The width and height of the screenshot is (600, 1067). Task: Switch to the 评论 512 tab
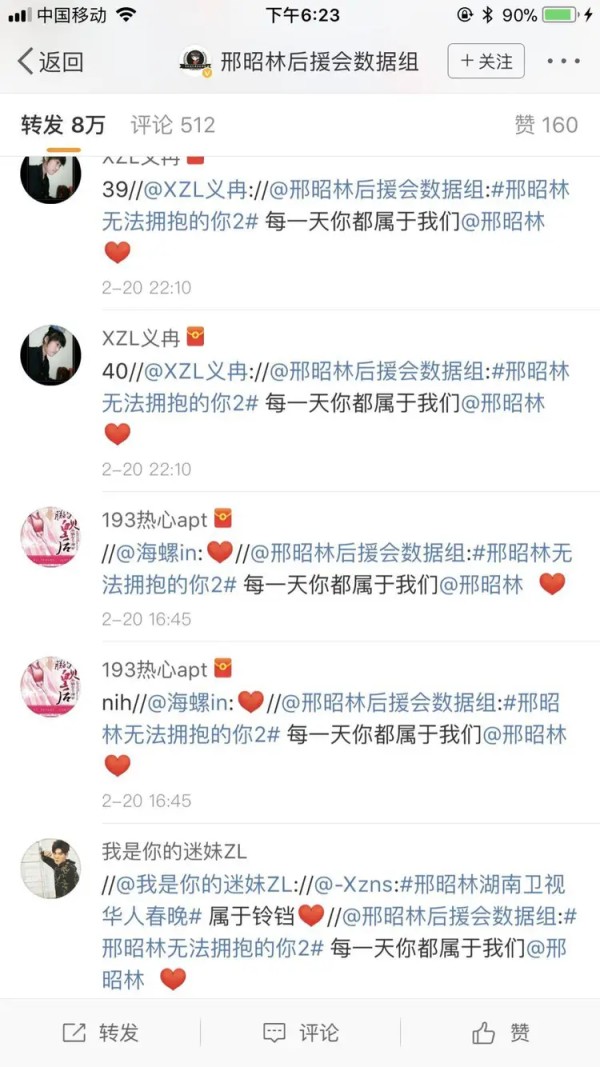pyautogui.click(x=173, y=125)
